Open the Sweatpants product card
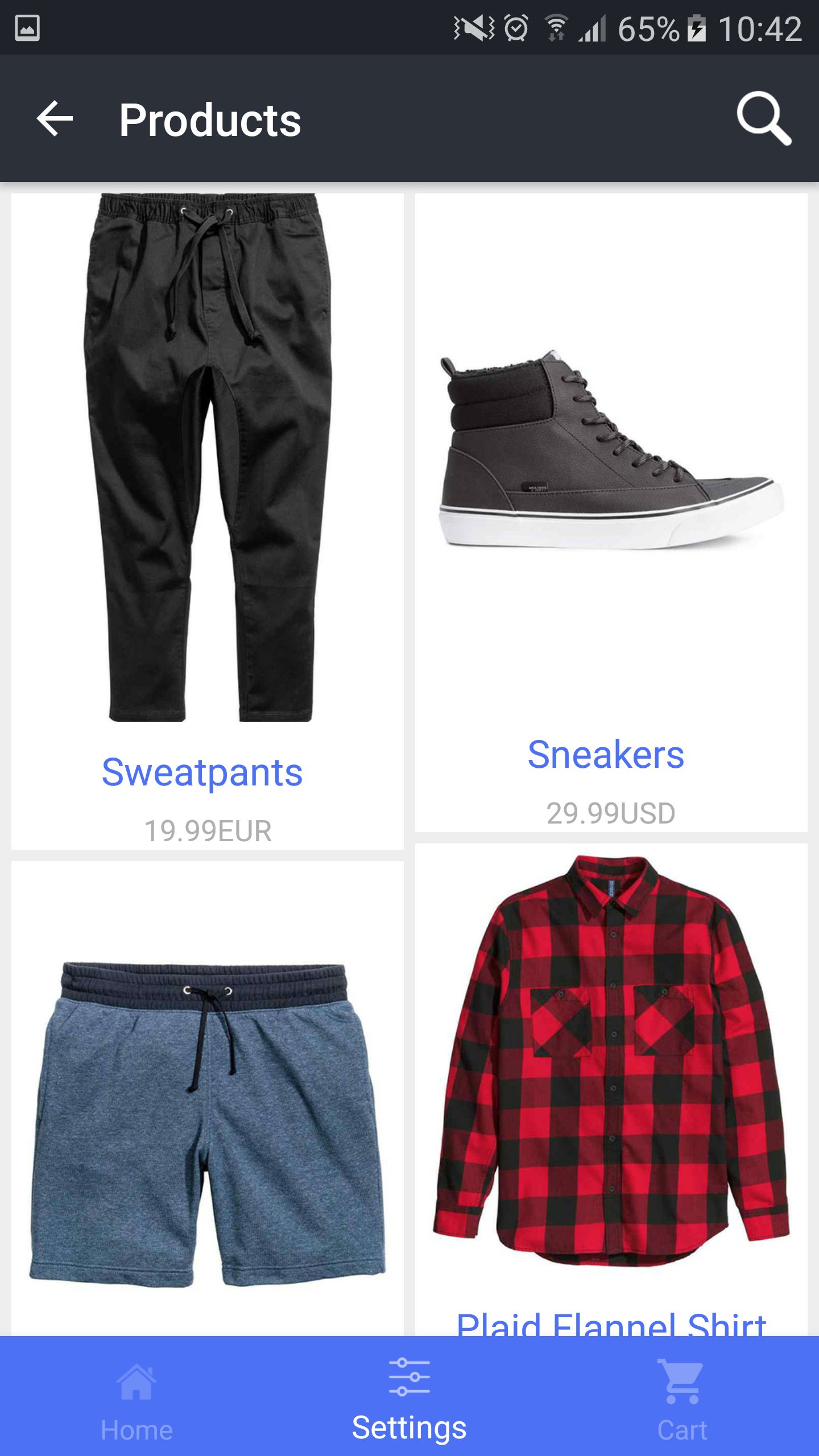Screen dimensions: 819x1456 [x=207, y=521]
